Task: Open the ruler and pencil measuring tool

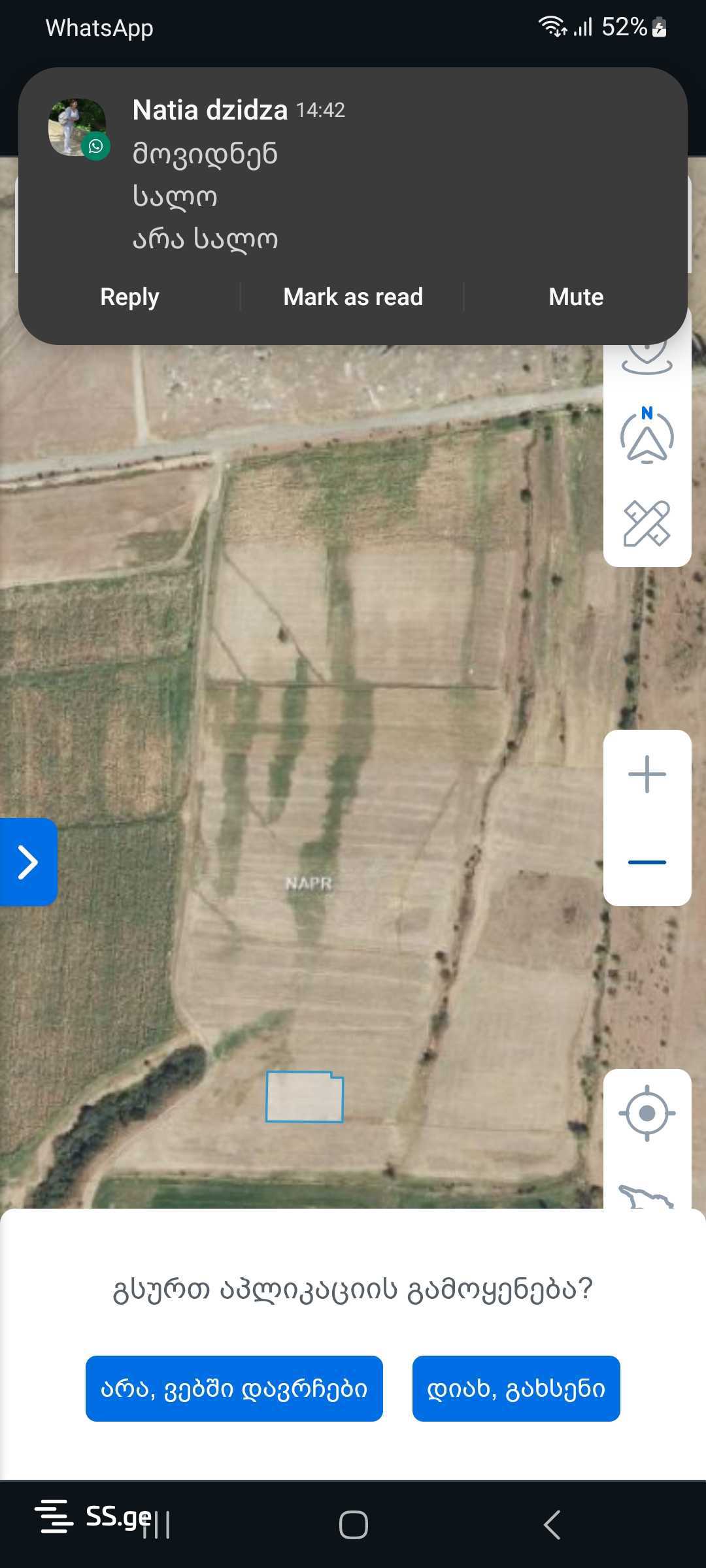Action: tap(647, 523)
